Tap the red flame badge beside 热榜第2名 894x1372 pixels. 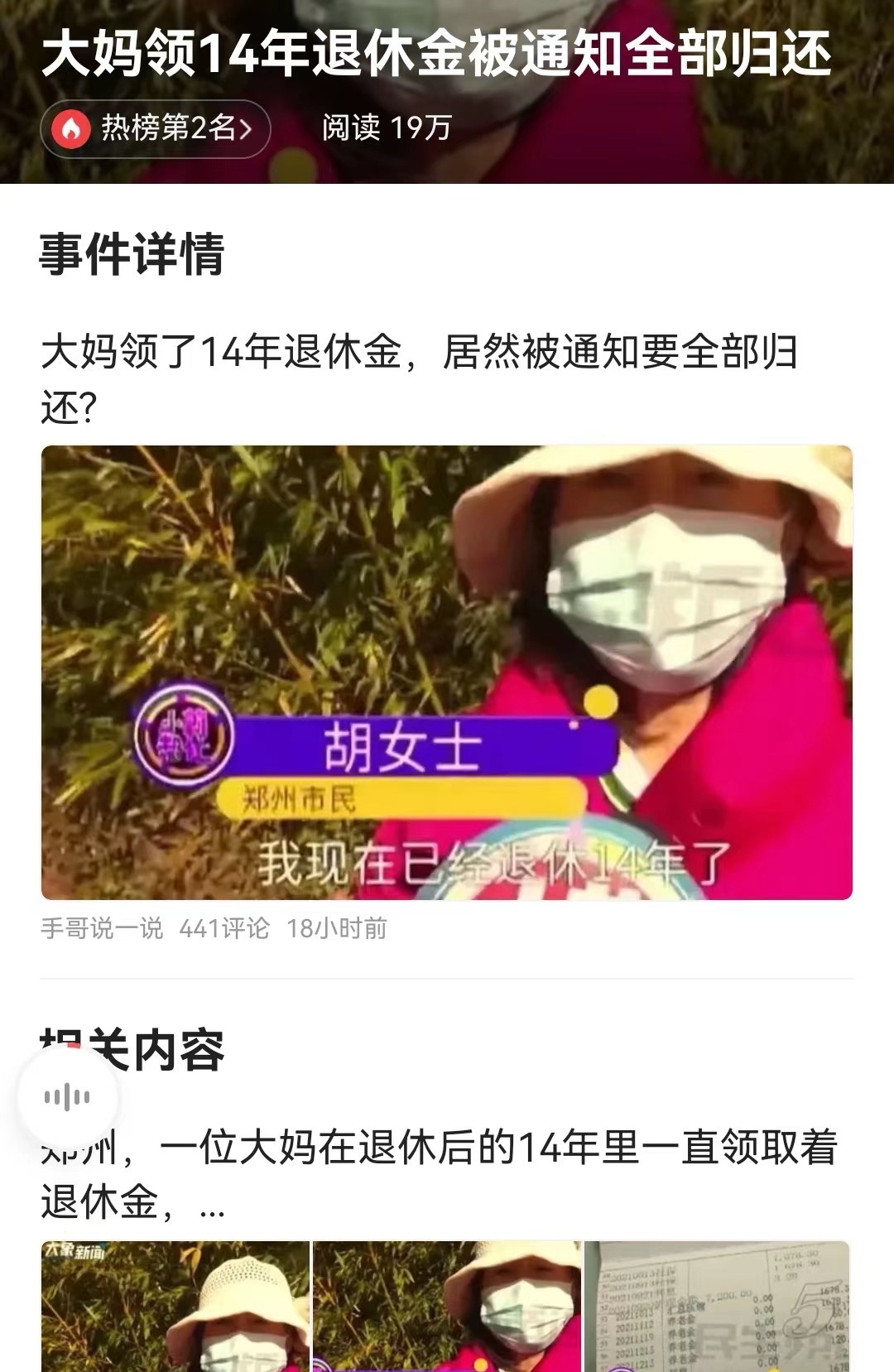pyautogui.click(x=73, y=128)
